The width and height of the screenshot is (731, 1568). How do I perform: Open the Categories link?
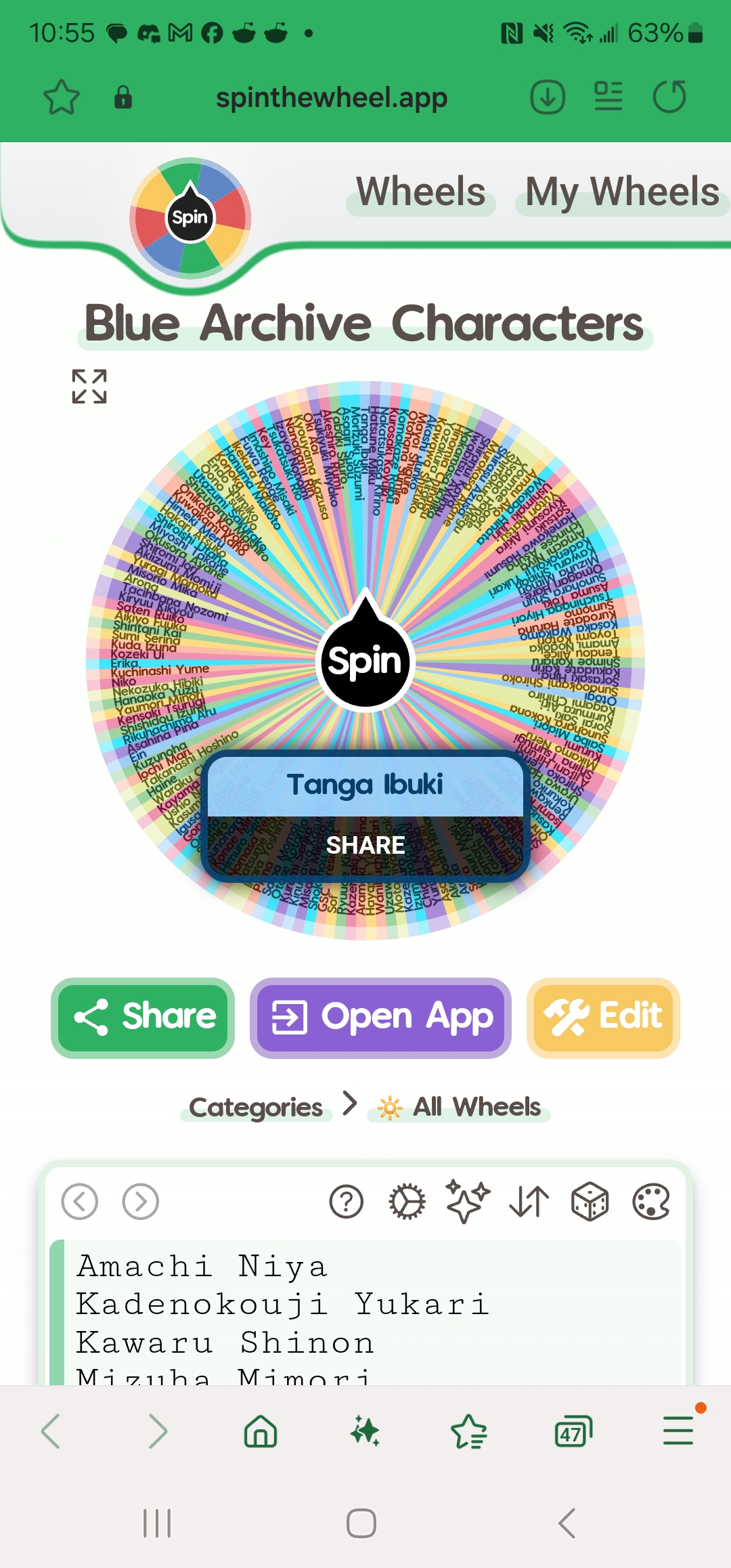point(256,1108)
